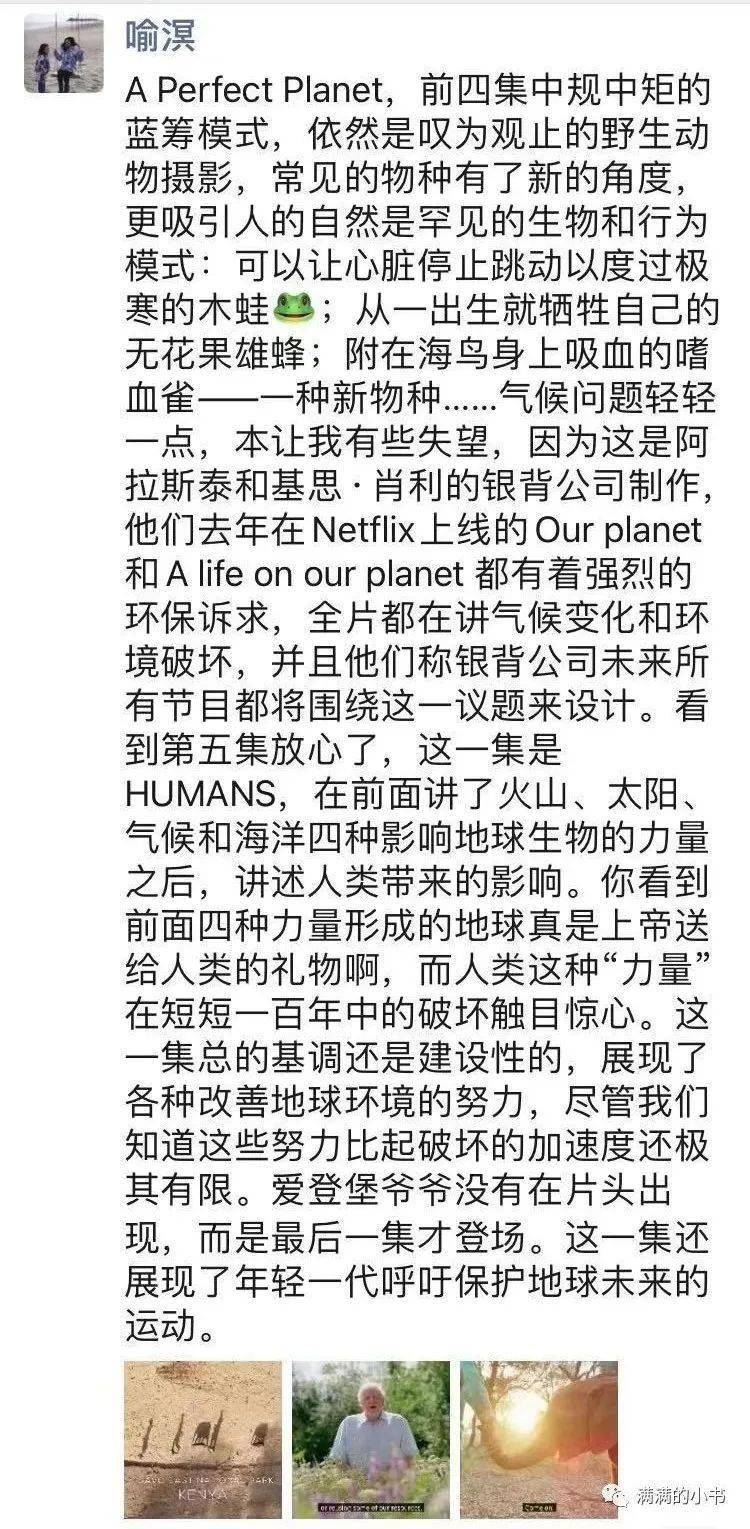Screen dimensions: 750x1529
Task: View the Kenya elephants photo
Action: (203, 1439)
